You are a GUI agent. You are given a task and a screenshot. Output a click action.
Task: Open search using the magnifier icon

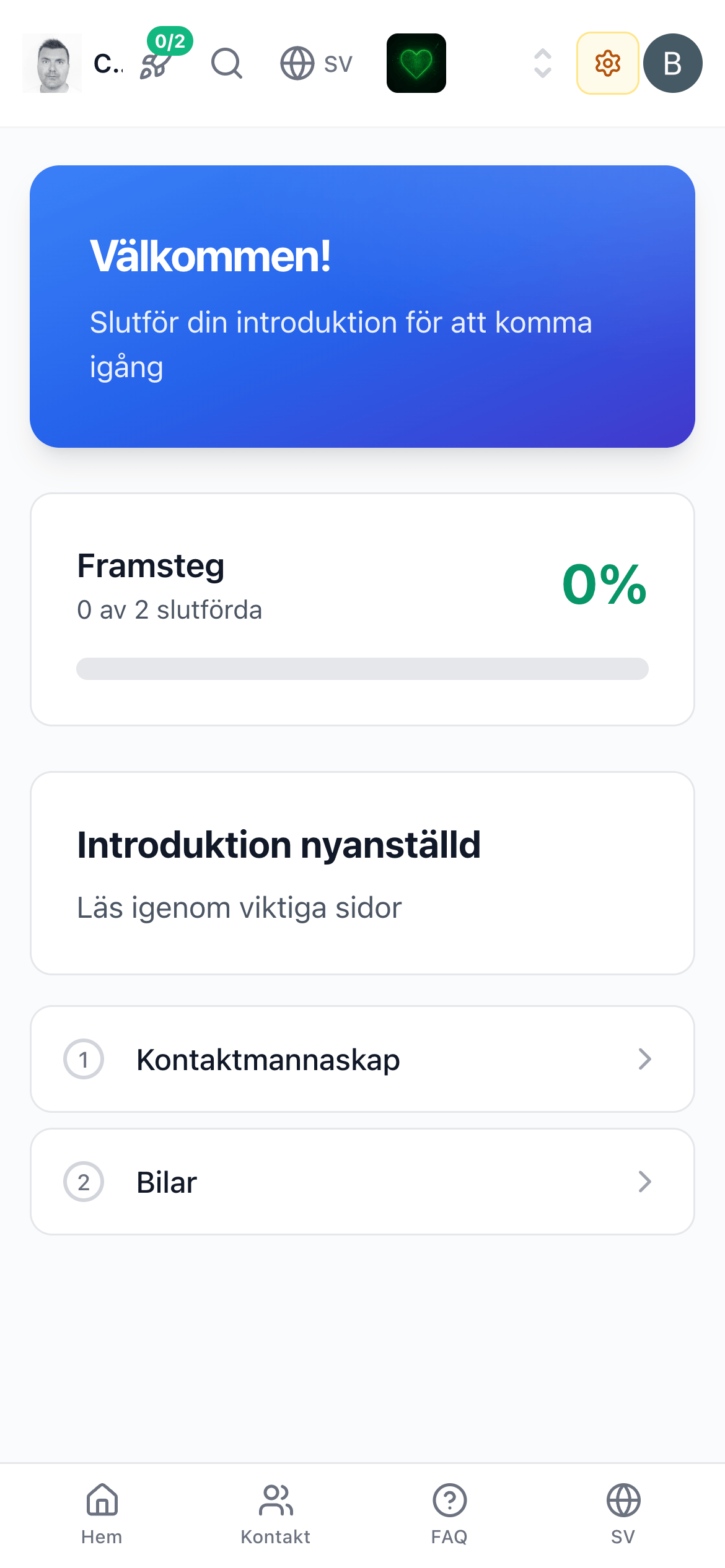tap(226, 63)
